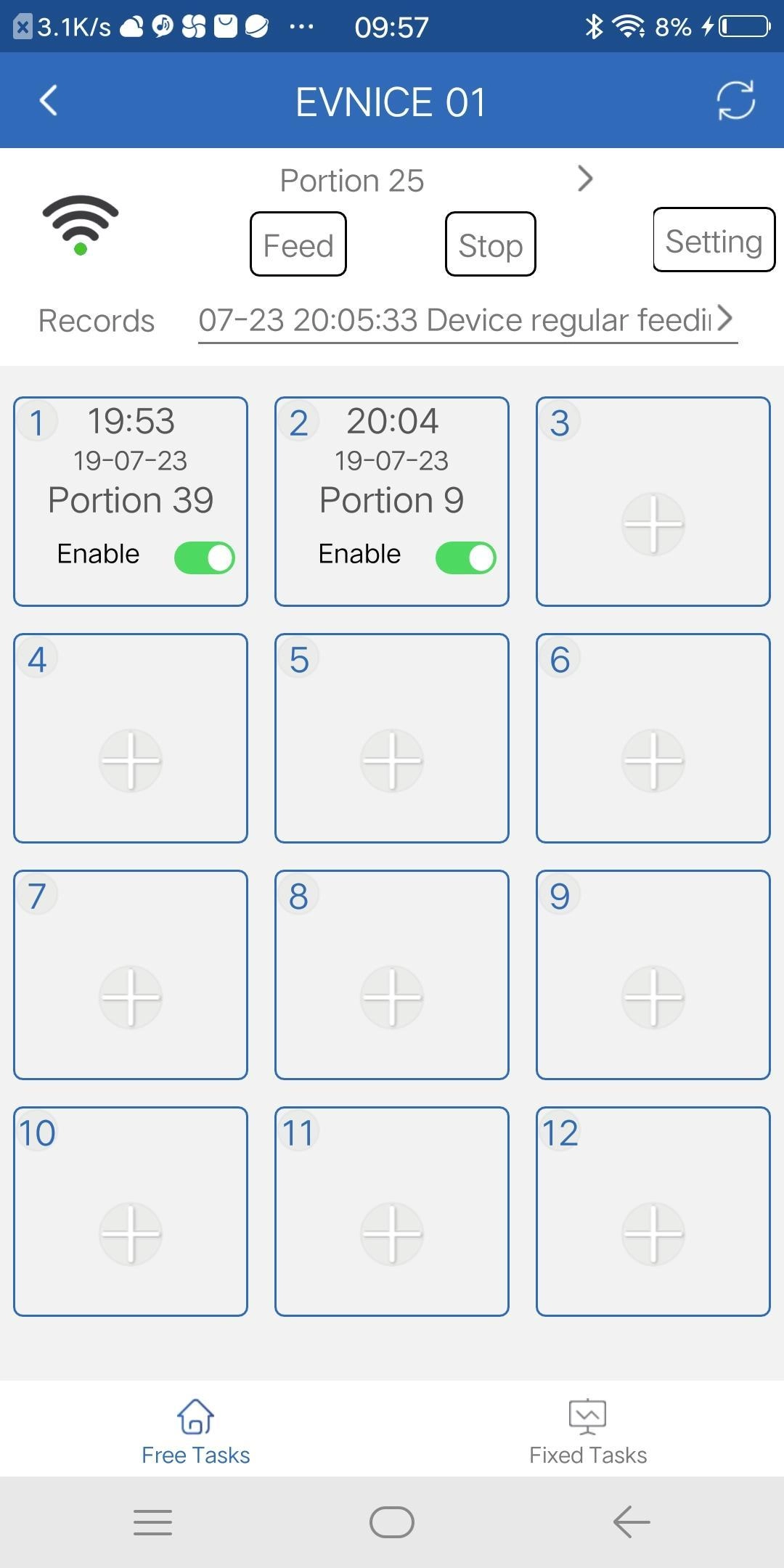Add a task in slot 10
Screen dimensions: 784x1568
(x=131, y=1233)
